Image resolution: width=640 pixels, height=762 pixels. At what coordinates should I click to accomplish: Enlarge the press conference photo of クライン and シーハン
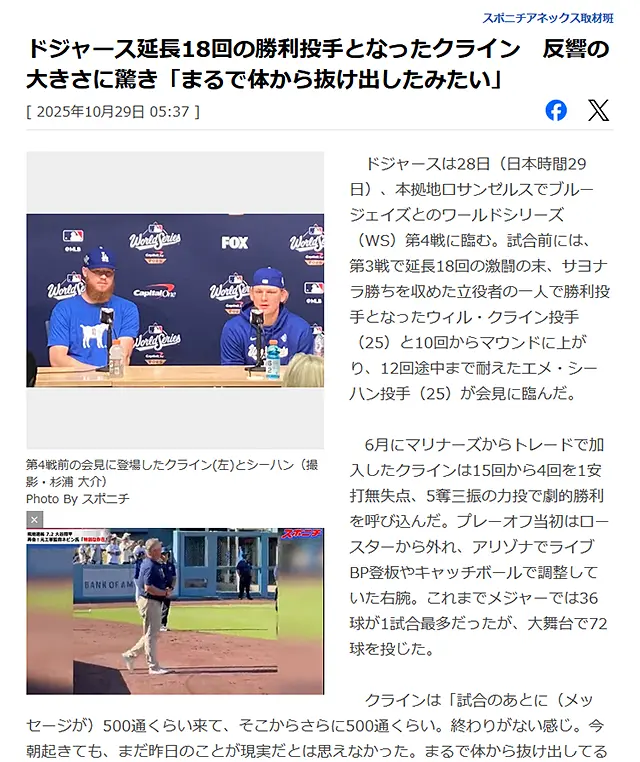tap(175, 300)
